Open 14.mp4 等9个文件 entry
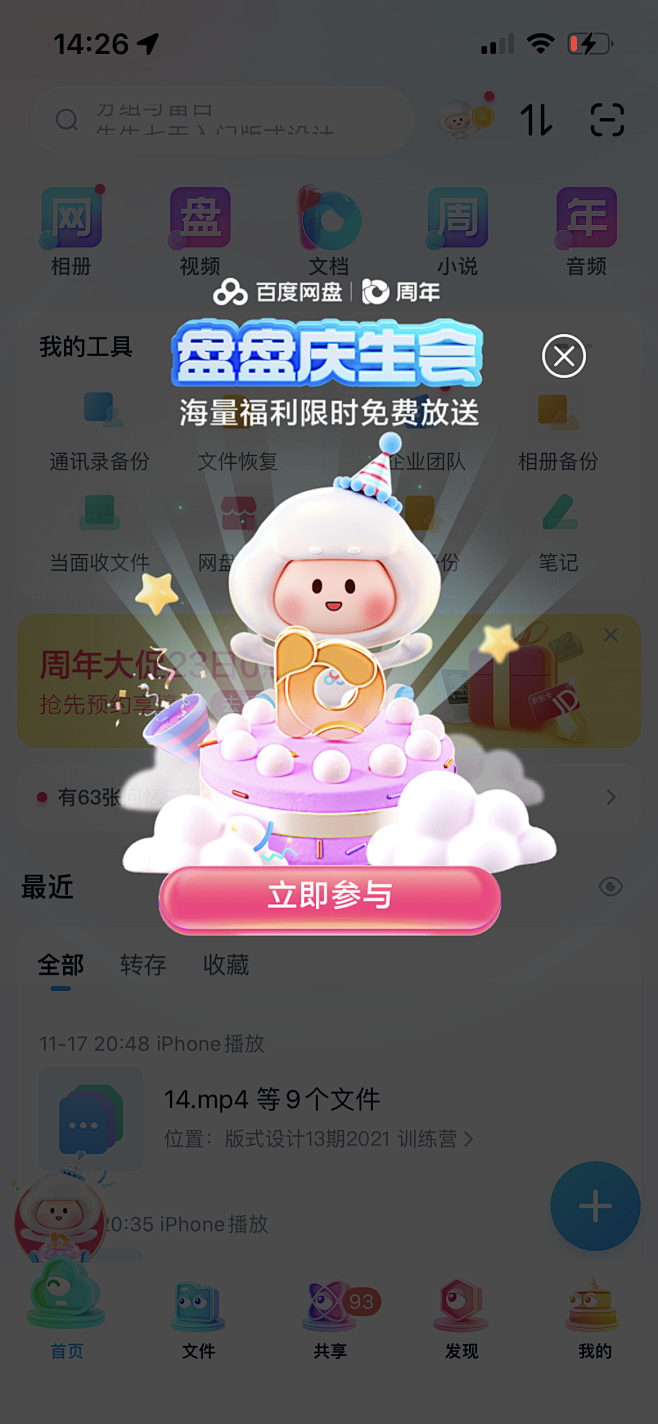 pyautogui.click(x=272, y=1100)
